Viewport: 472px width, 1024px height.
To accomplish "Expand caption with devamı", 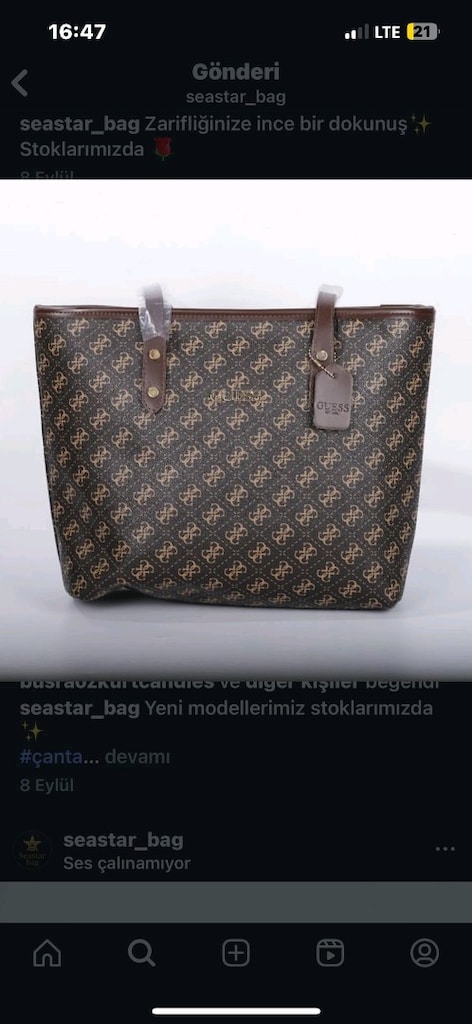I will (137, 757).
